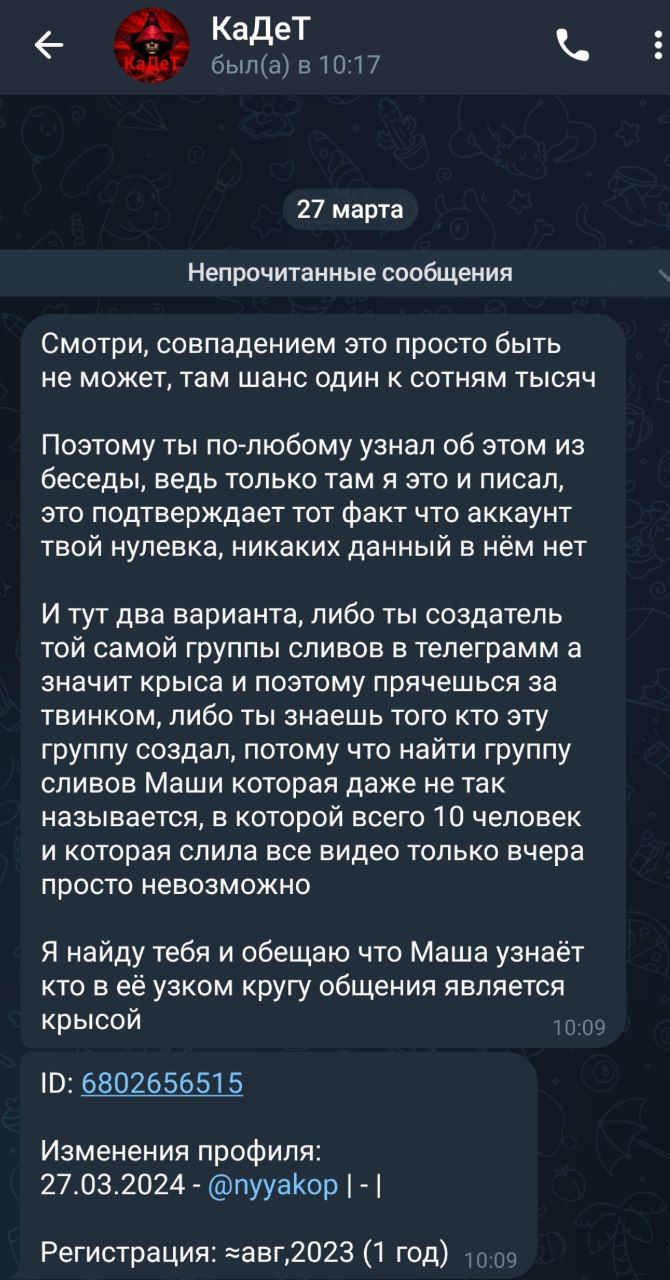Open the overflow menu
670x1280 pixels.
(x=657, y=46)
